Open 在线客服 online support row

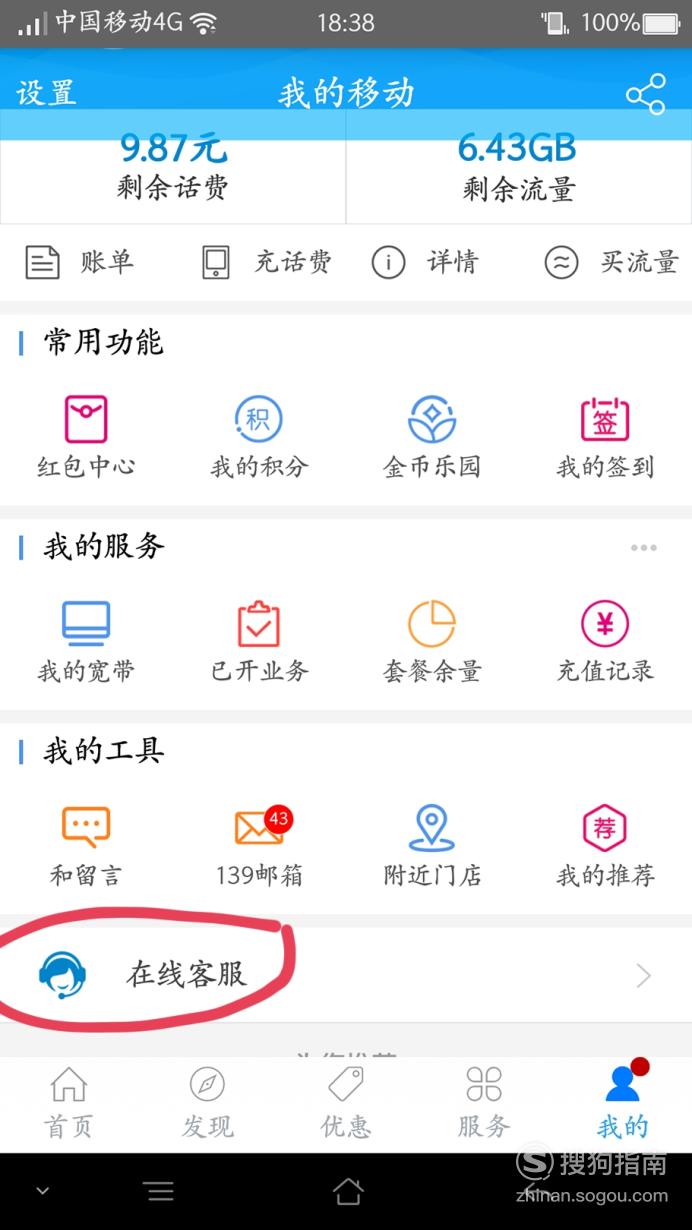(346, 975)
